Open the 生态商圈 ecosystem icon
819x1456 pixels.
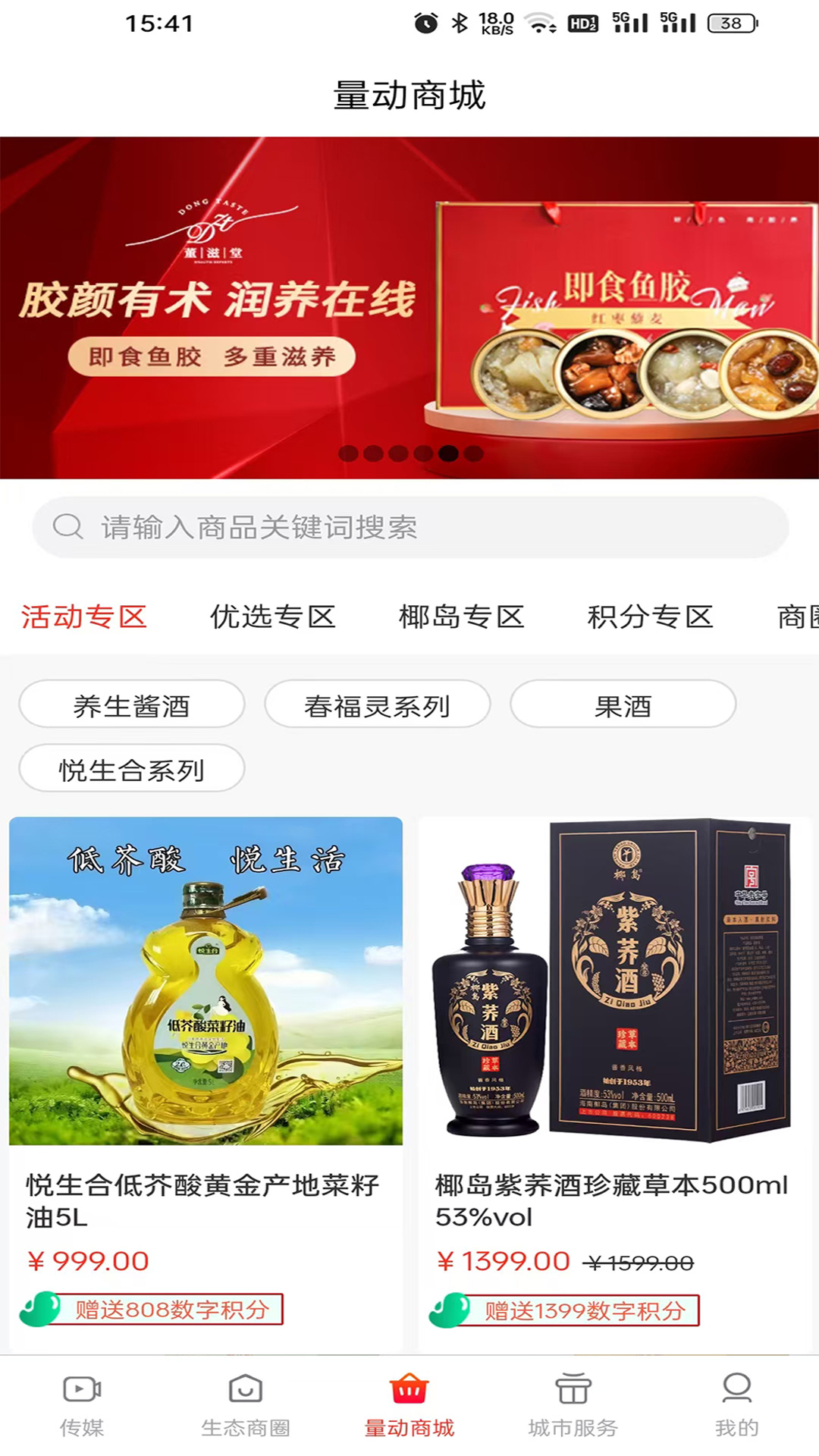245,1389
